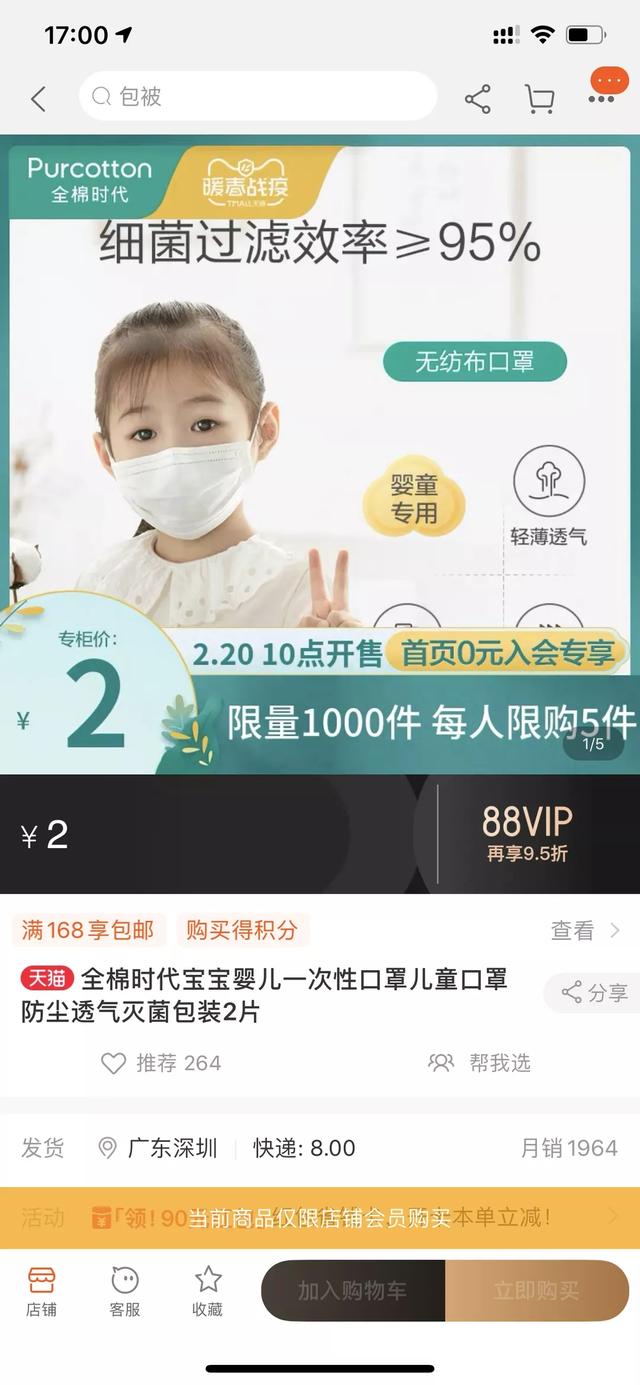
Task: Tap 加入购物车 to add to cart
Action: (353, 1291)
